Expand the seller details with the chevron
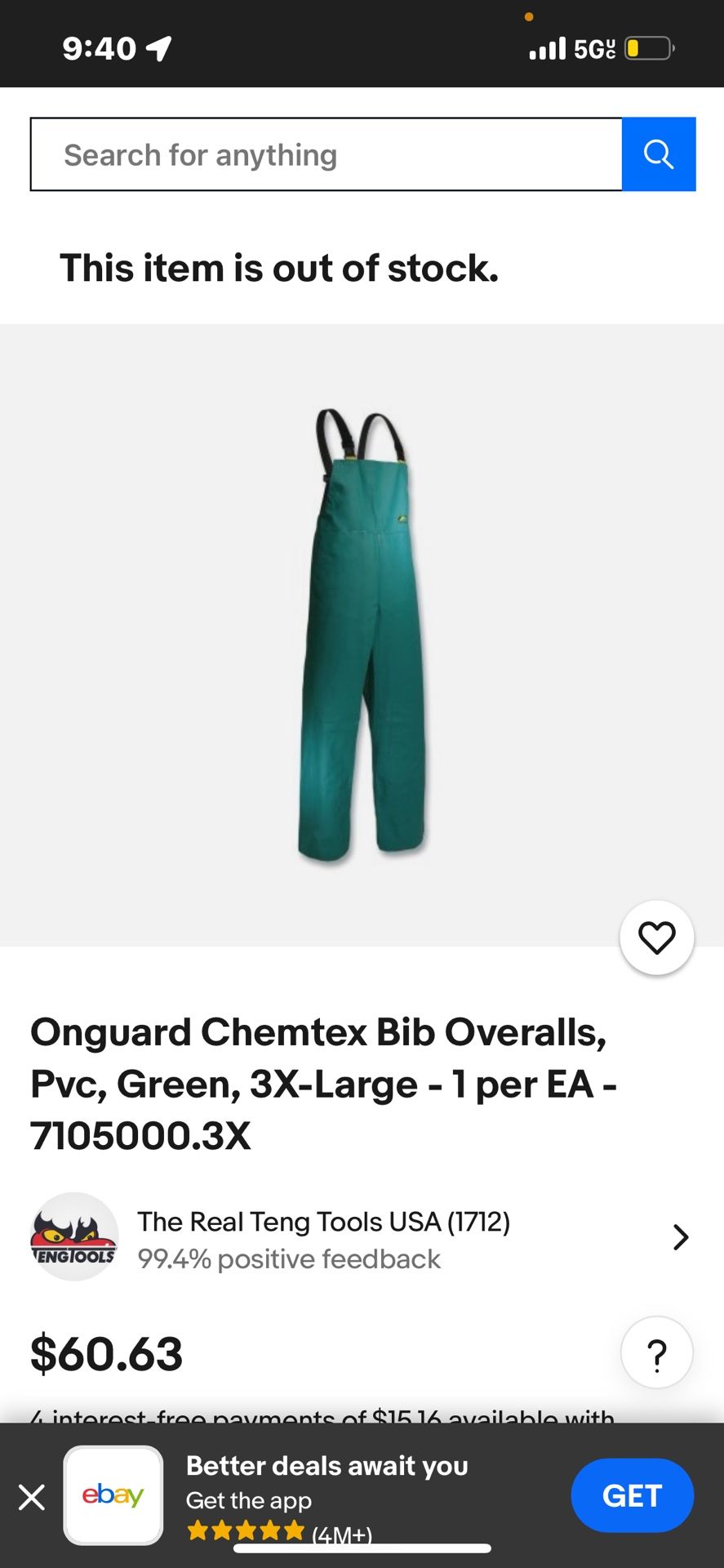This screenshot has height=1568, width=724. (681, 1237)
